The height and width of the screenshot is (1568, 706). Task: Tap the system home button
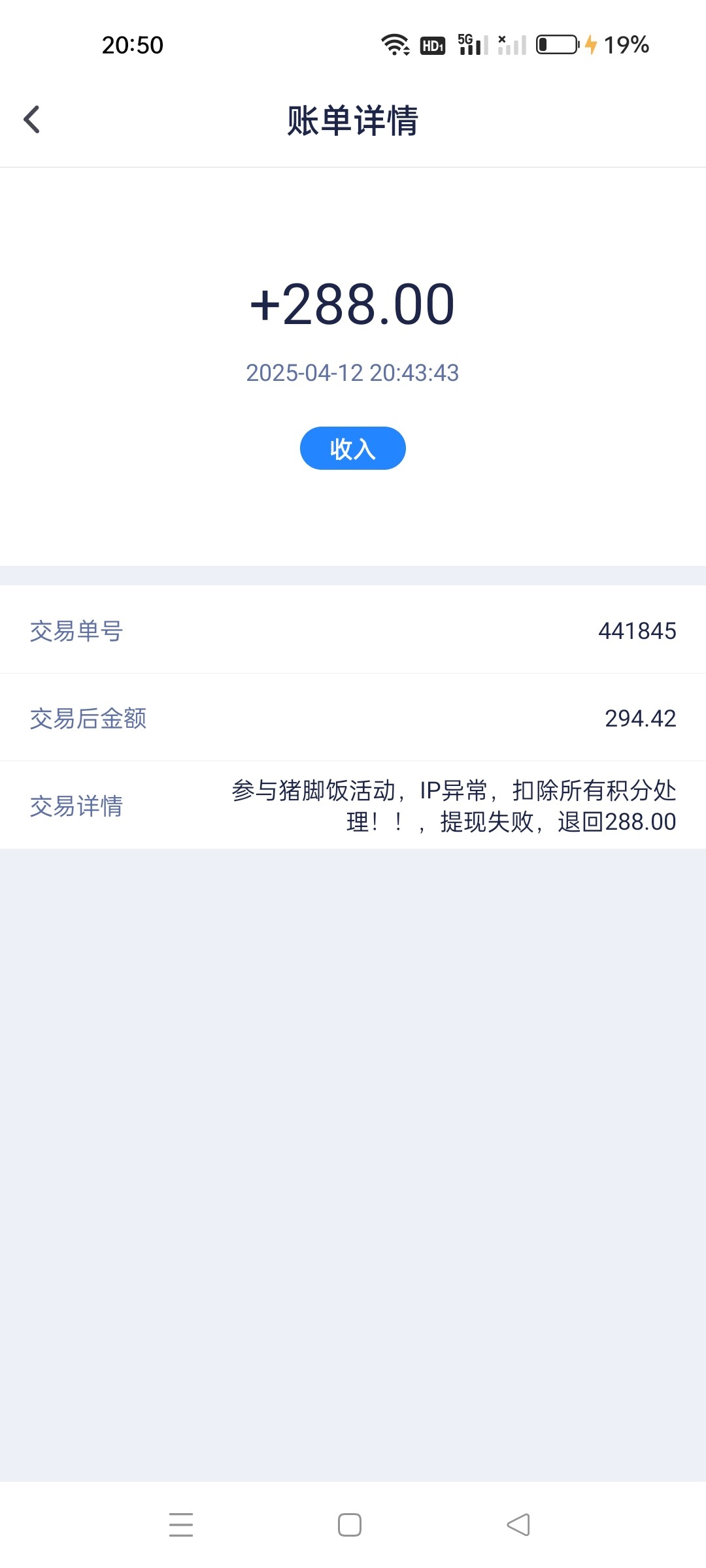tap(350, 1524)
